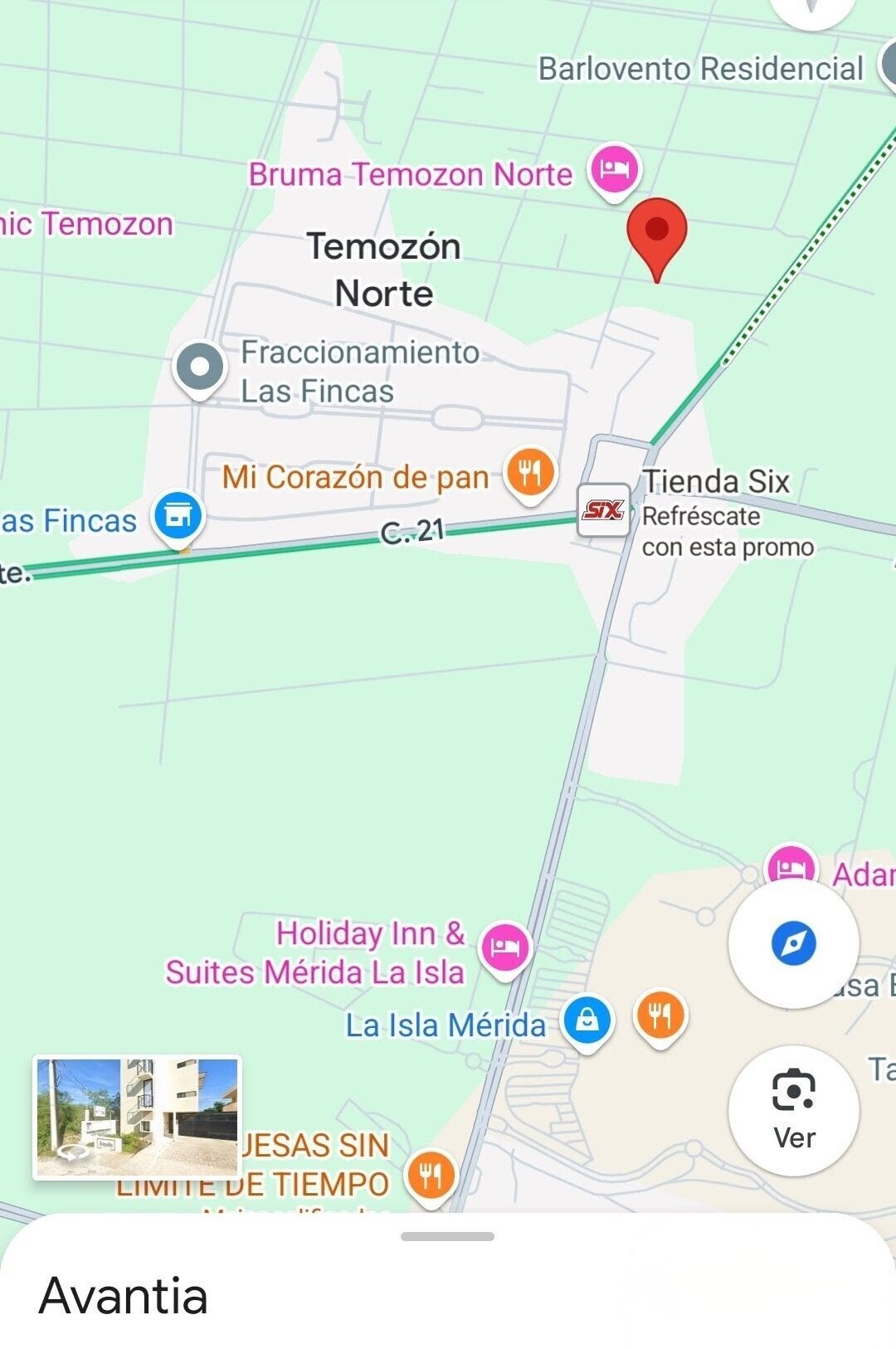896x1349 pixels.
Task: Open Mi Corazón de pan restaurant pin
Action: point(530,475)
